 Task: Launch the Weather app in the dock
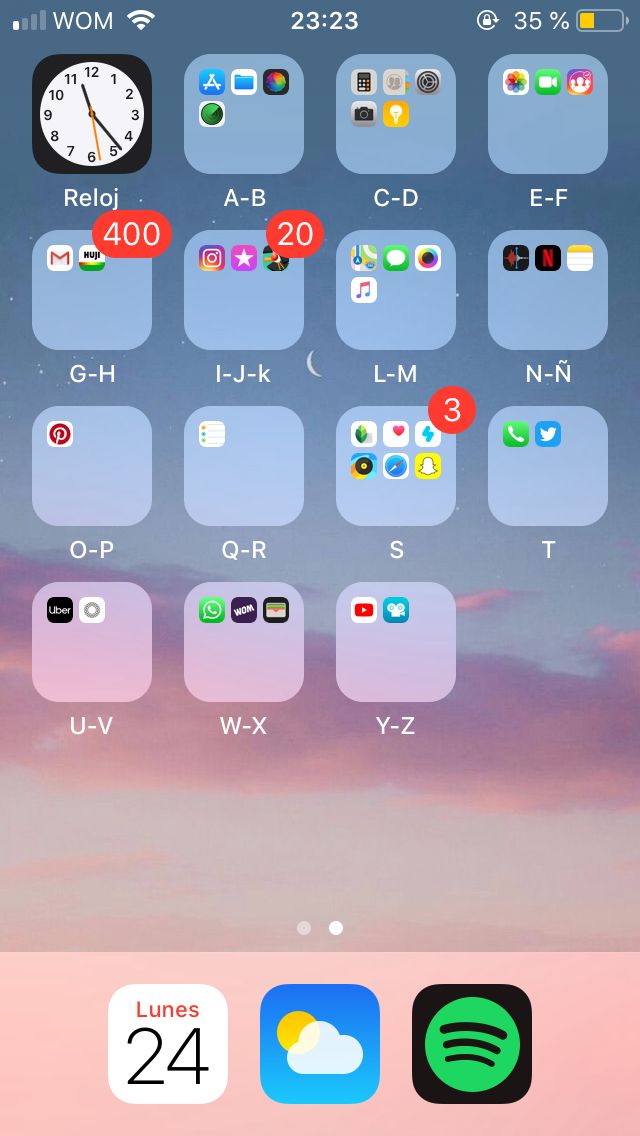pyautogui.click(x=320, y=1043)
